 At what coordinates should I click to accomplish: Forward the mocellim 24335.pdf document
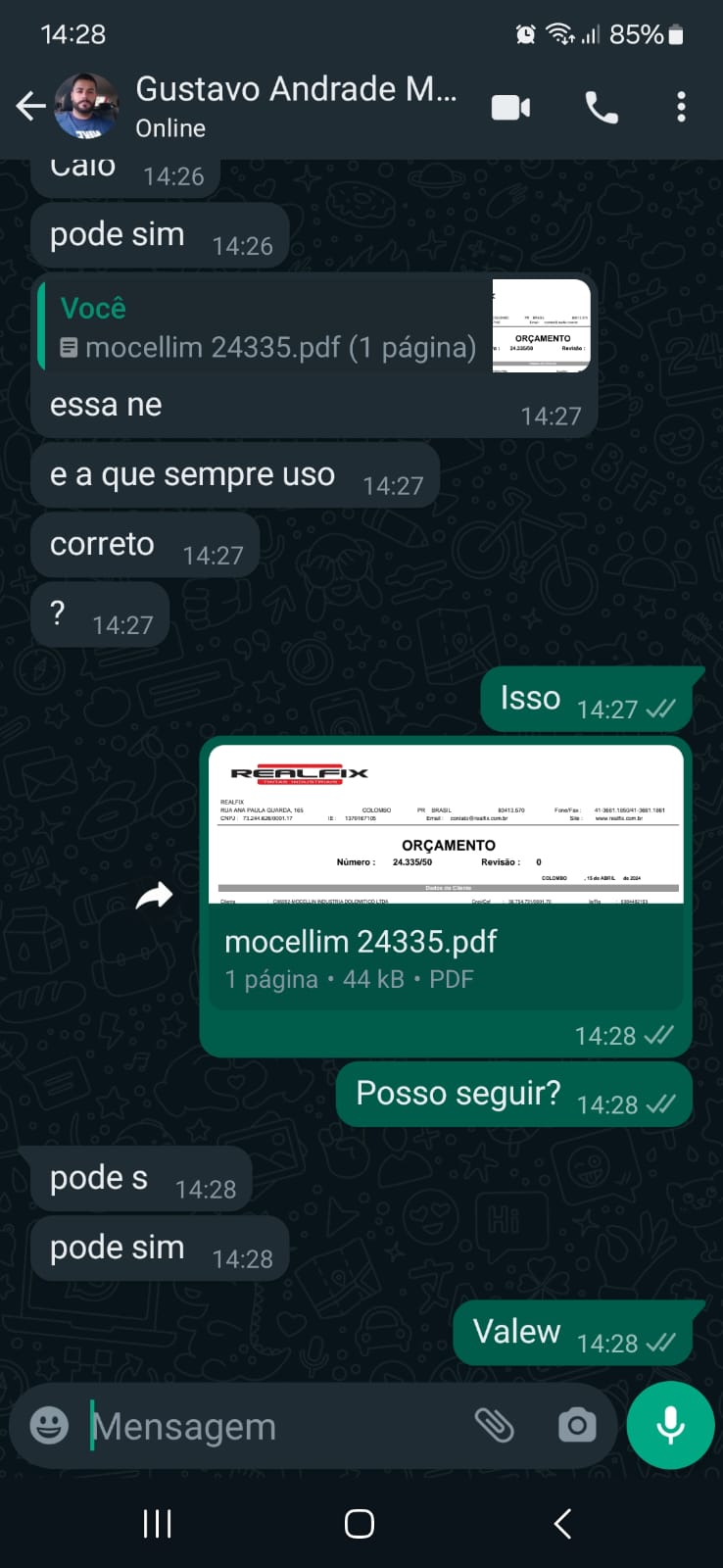point(154,895)
